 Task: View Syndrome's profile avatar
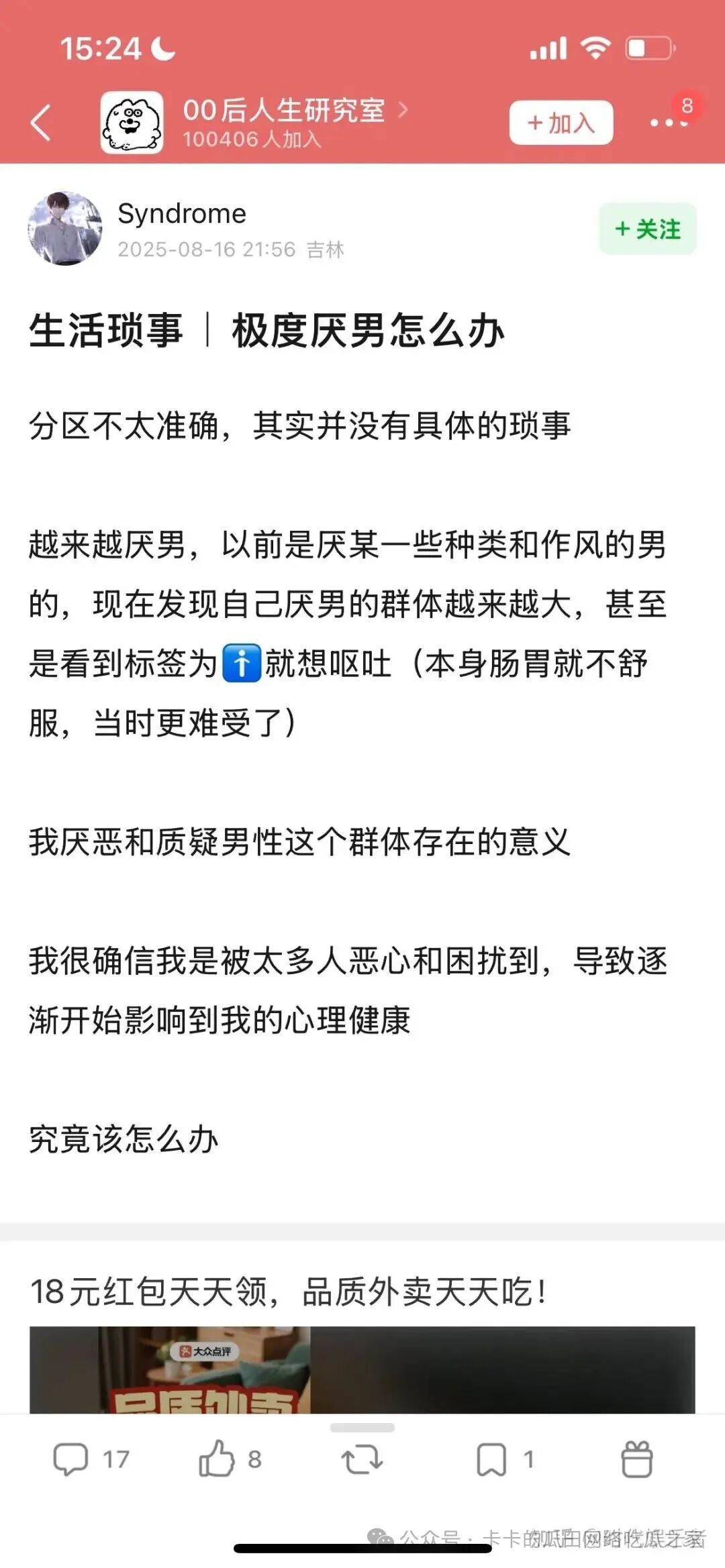click(65, 229)
